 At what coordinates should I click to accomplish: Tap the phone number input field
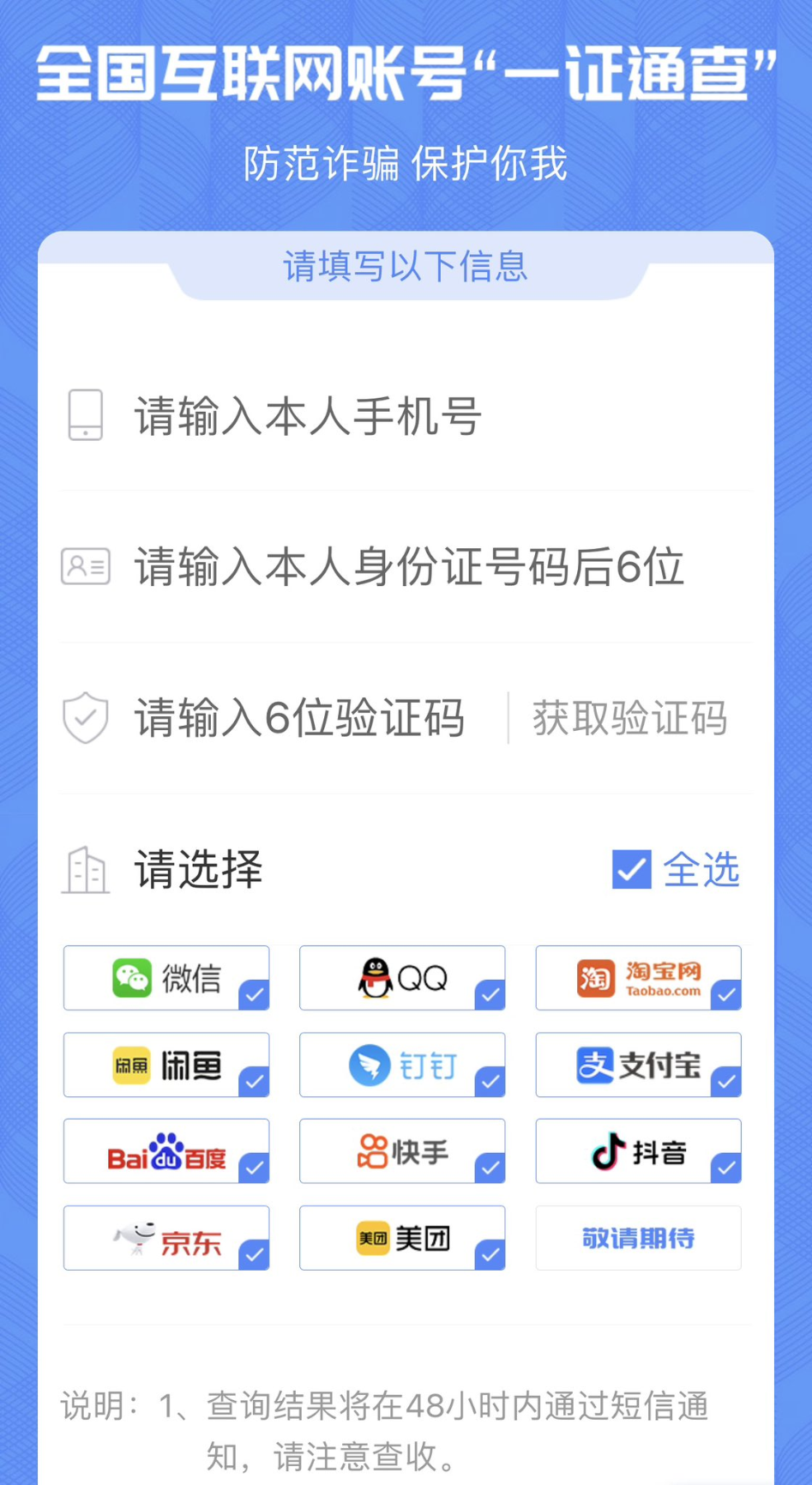pos(406,416)
